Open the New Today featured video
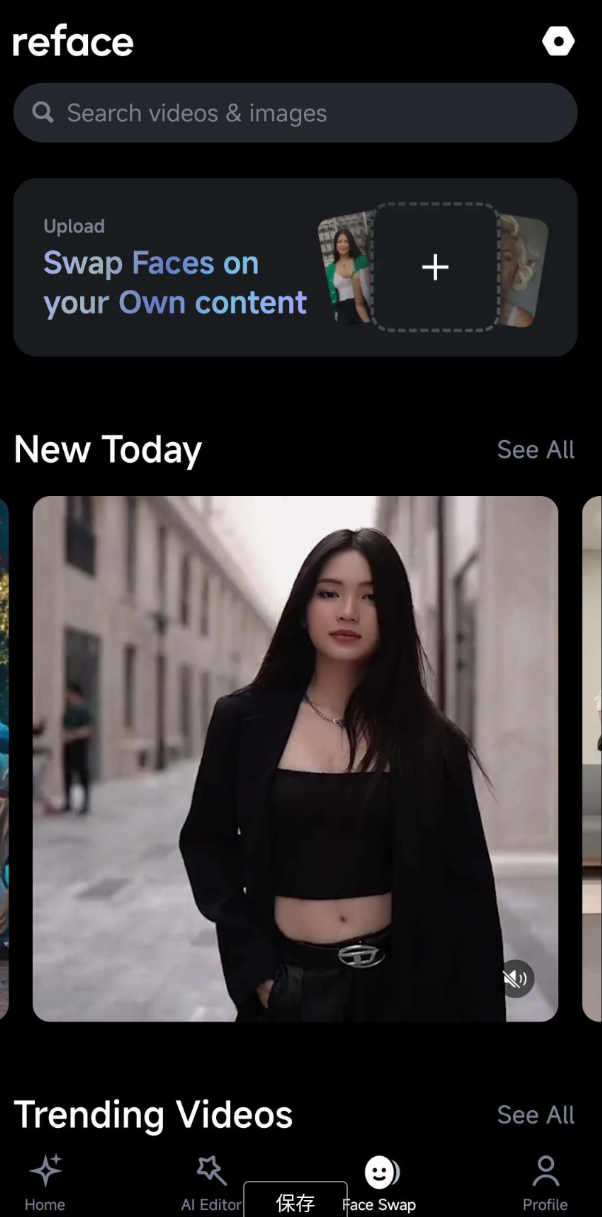 tap(295, 758)
